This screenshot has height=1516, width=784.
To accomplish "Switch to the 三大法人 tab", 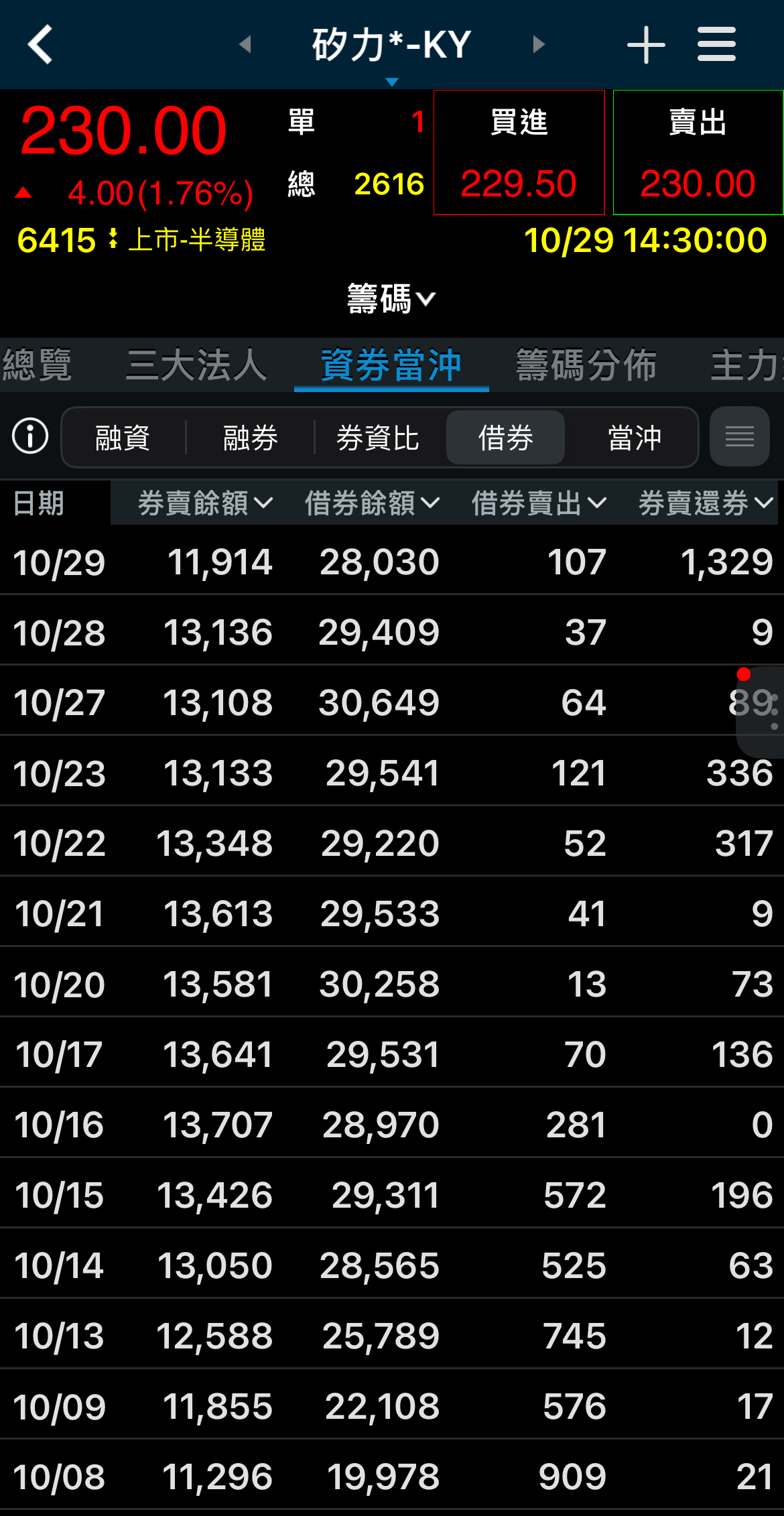I will click(x=196, y=365).
